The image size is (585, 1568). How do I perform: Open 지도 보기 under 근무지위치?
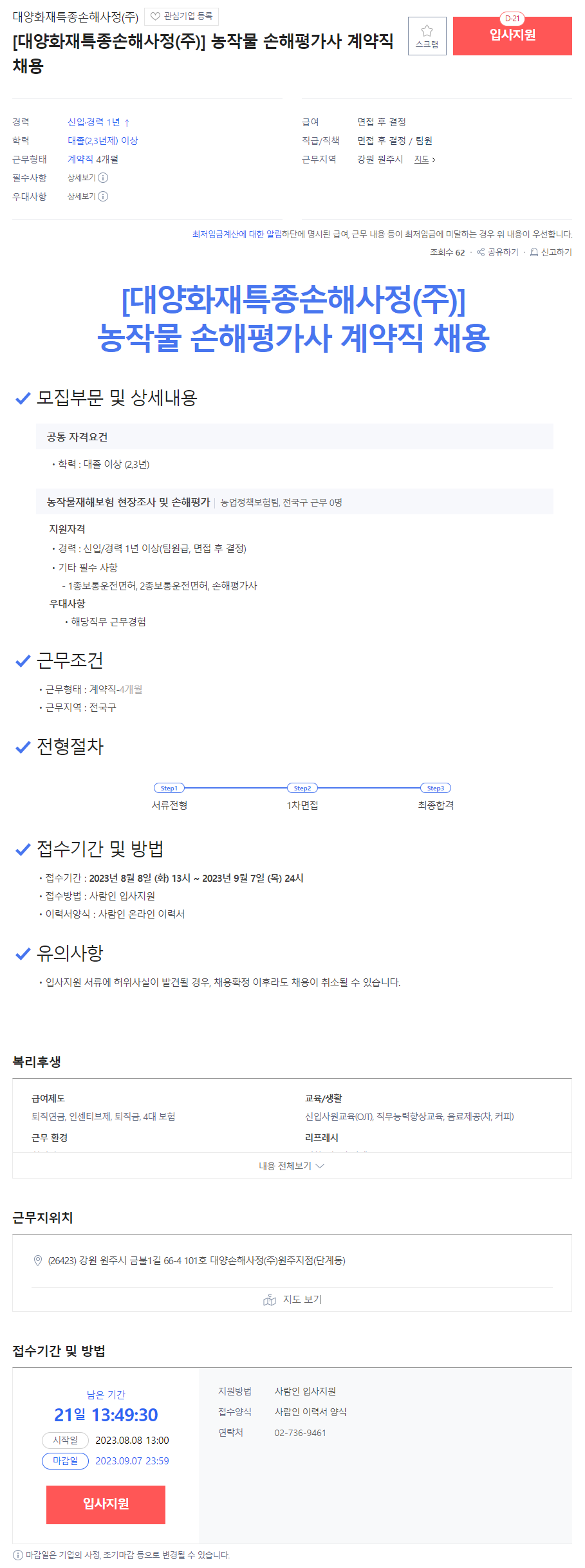[x=292, y=1300]
